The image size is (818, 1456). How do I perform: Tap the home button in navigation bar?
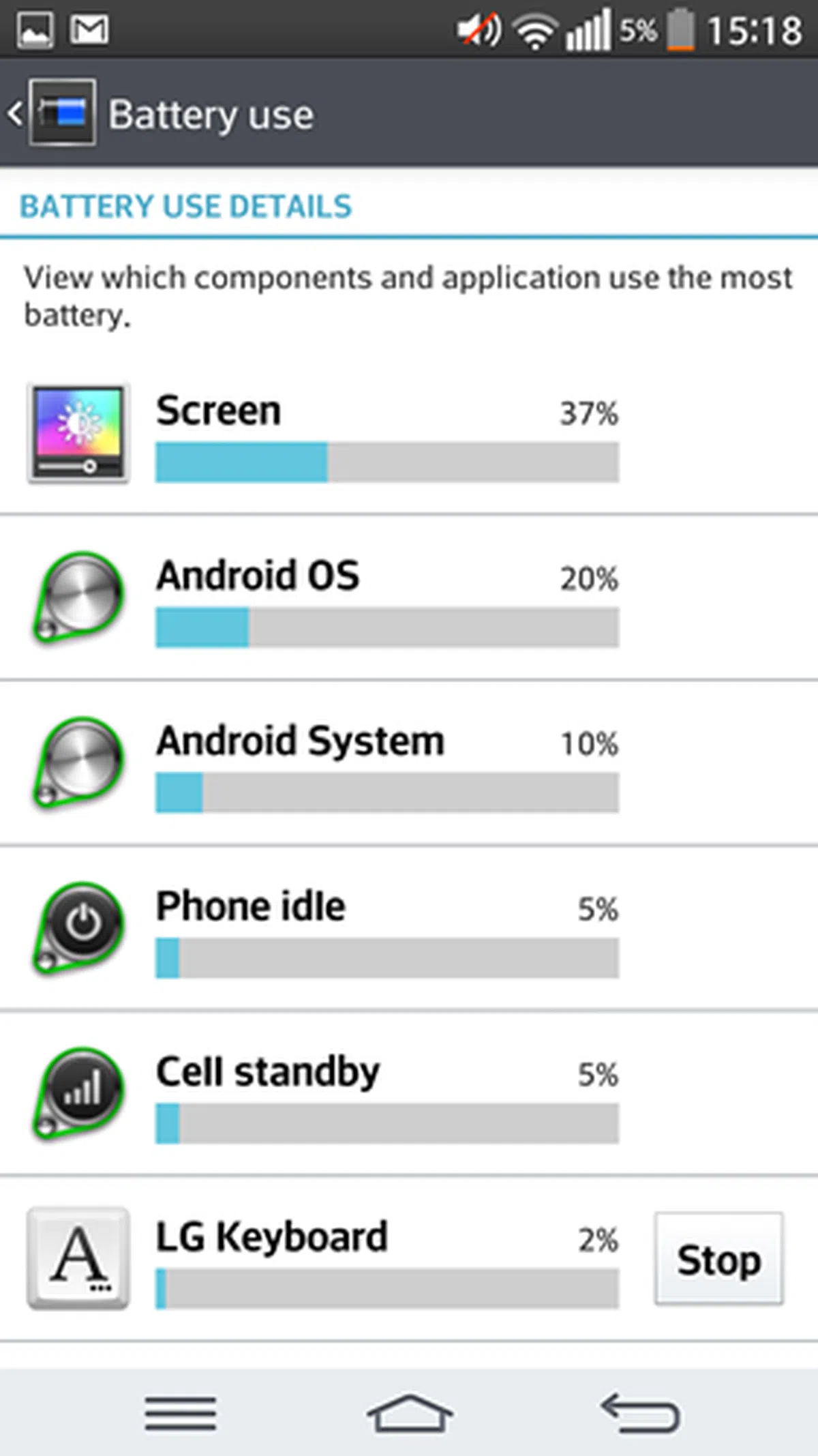point(409,1413)
